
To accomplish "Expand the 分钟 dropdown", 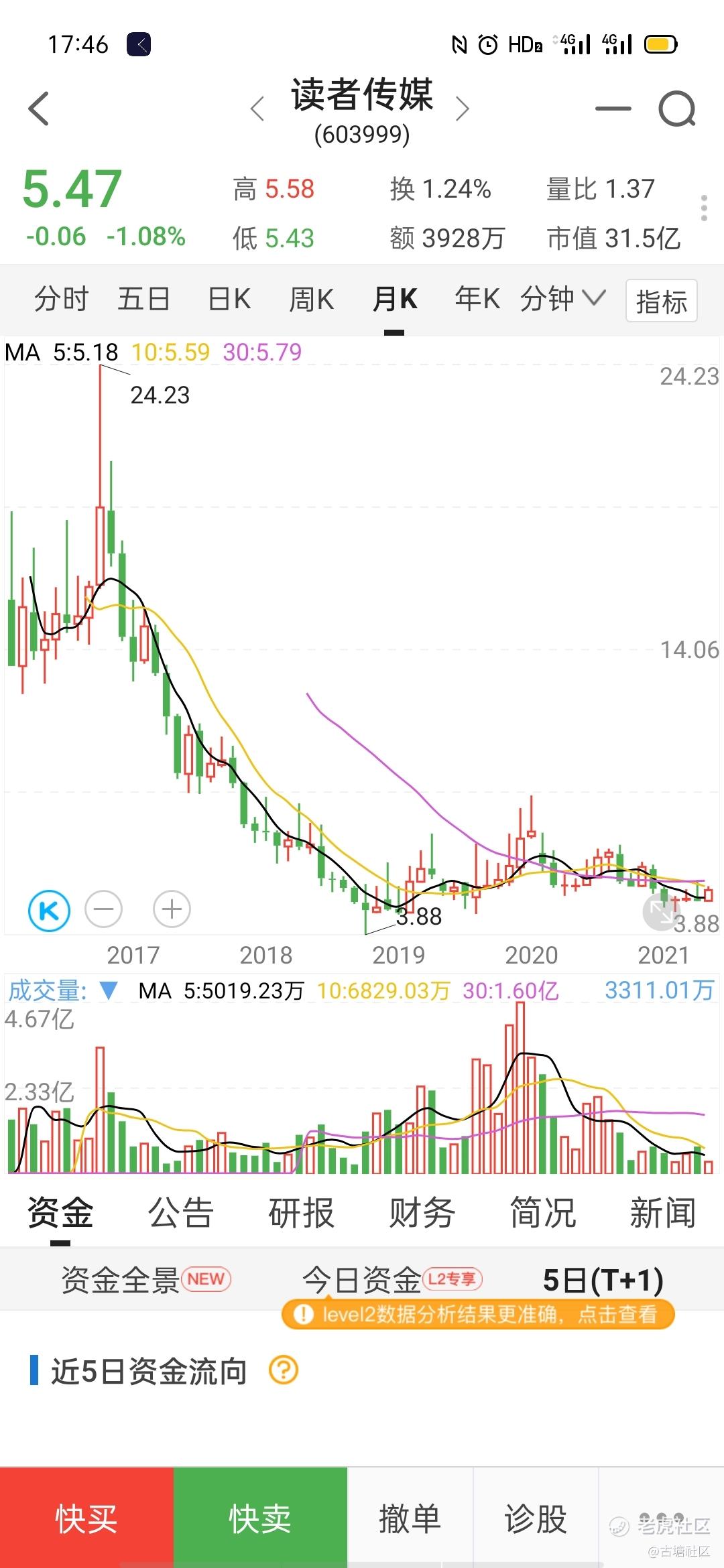I will (x=563, y=299).
